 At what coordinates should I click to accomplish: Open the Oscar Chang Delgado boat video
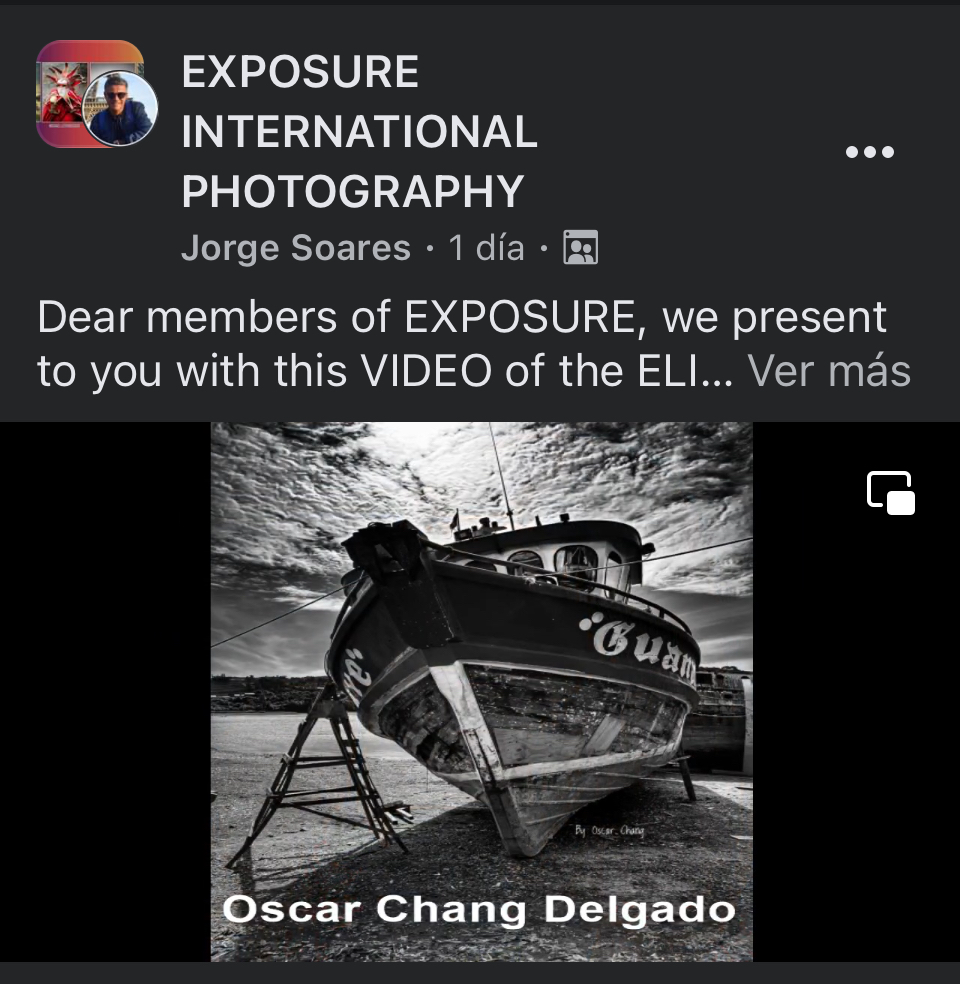point(481,690)
